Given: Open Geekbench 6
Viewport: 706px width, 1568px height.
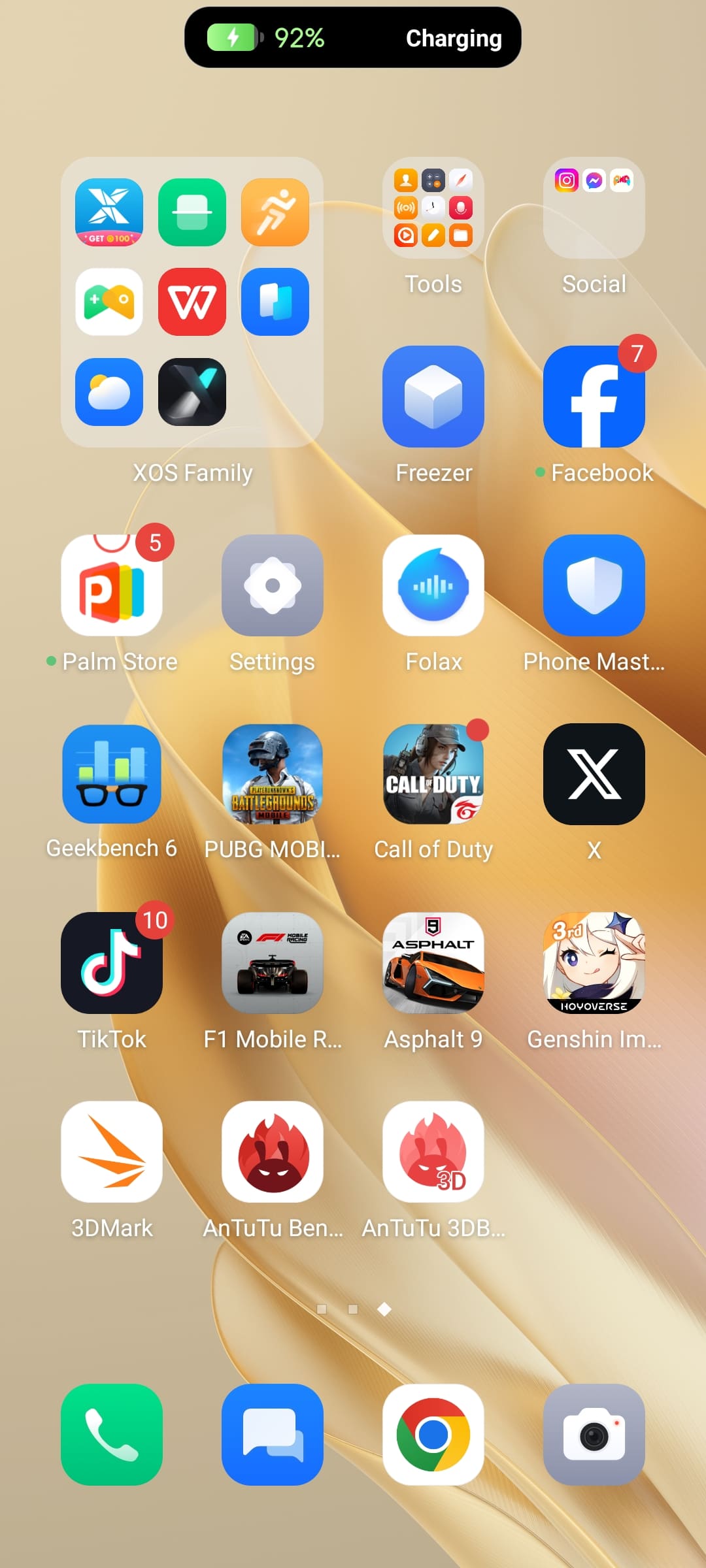Looking at the screenshot, I should tap(112, 774).
